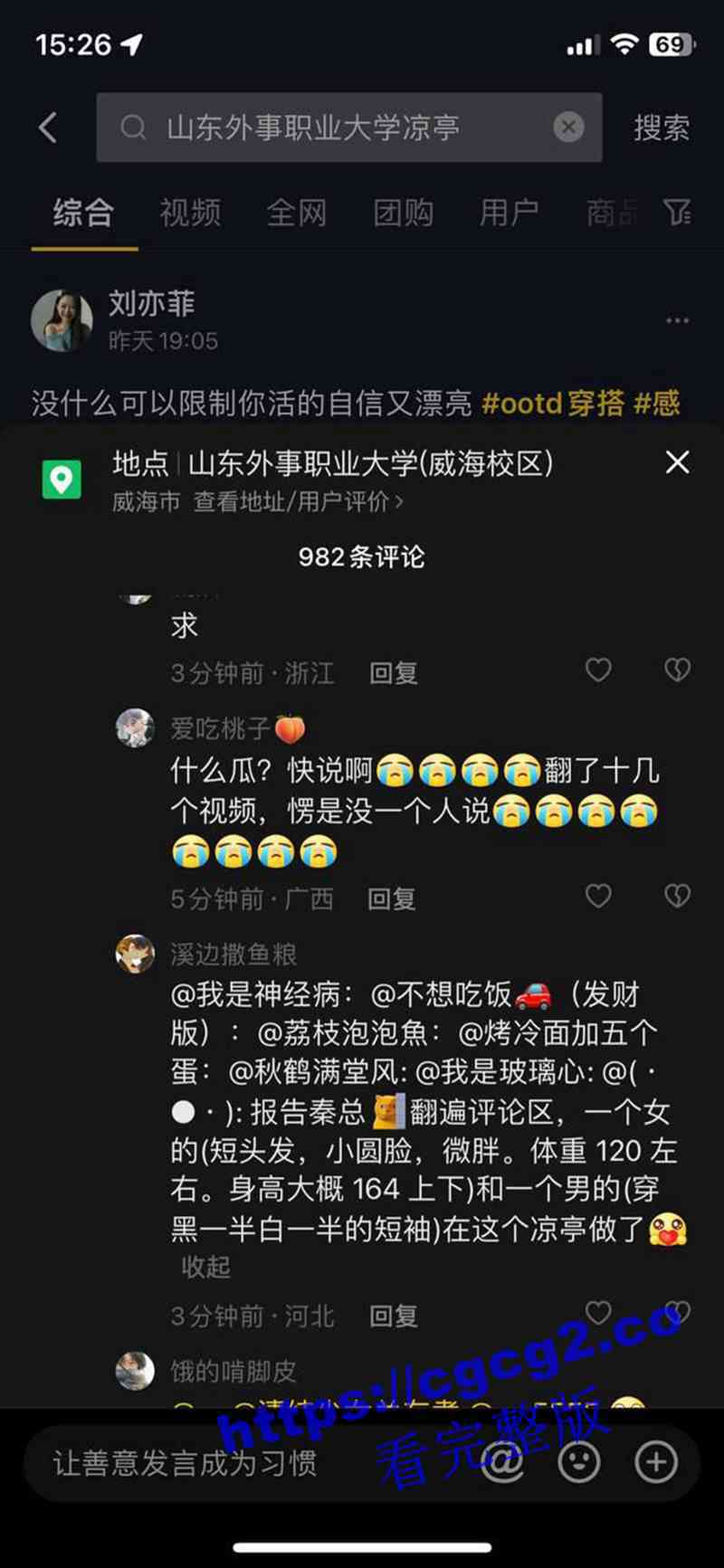The height and width of the screenshot is (1568, 724).
Task: Select the 用户 tab
Action: coord(510,214)
